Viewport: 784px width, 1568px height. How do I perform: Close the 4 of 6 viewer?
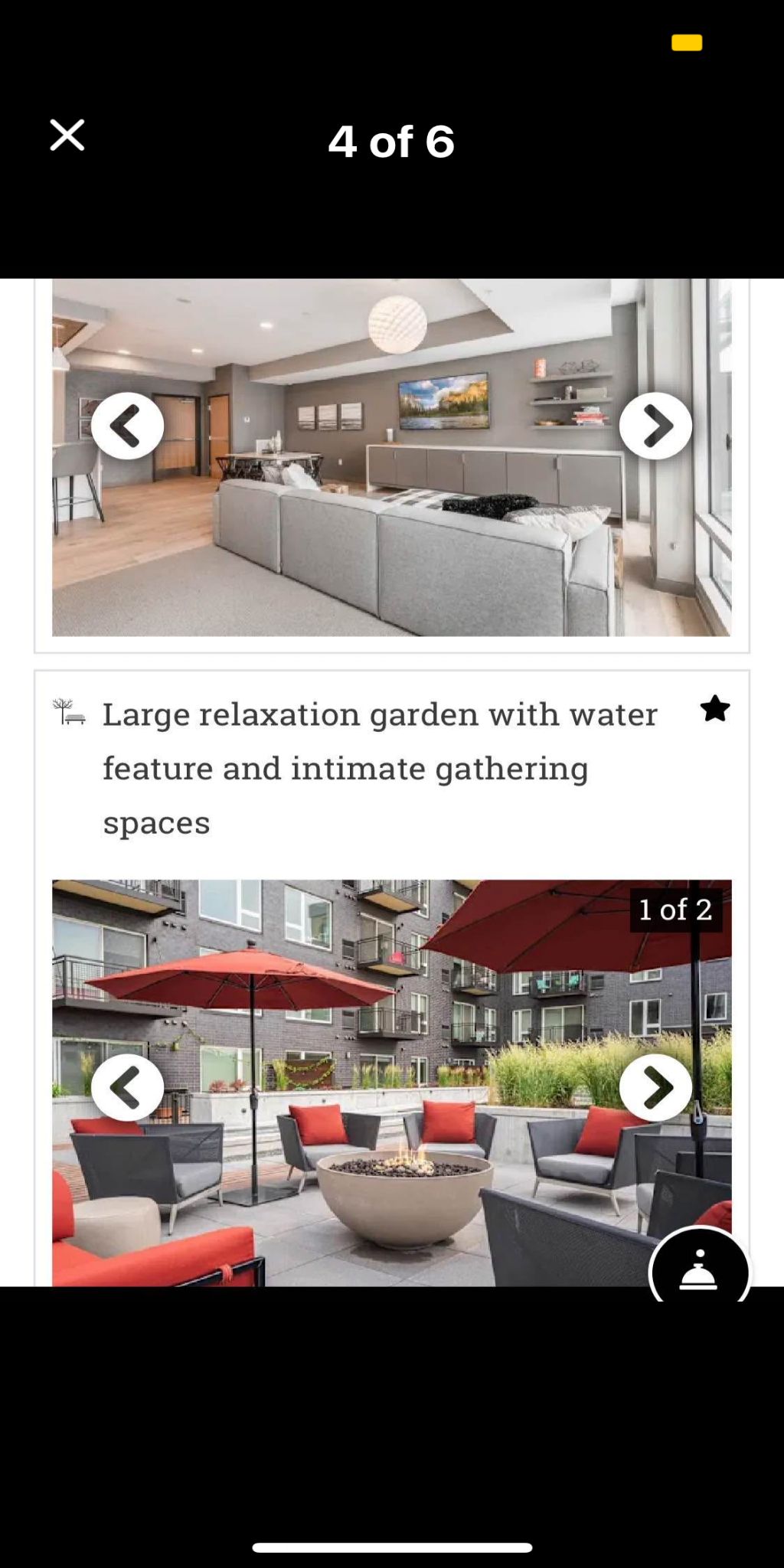point(67,136)
